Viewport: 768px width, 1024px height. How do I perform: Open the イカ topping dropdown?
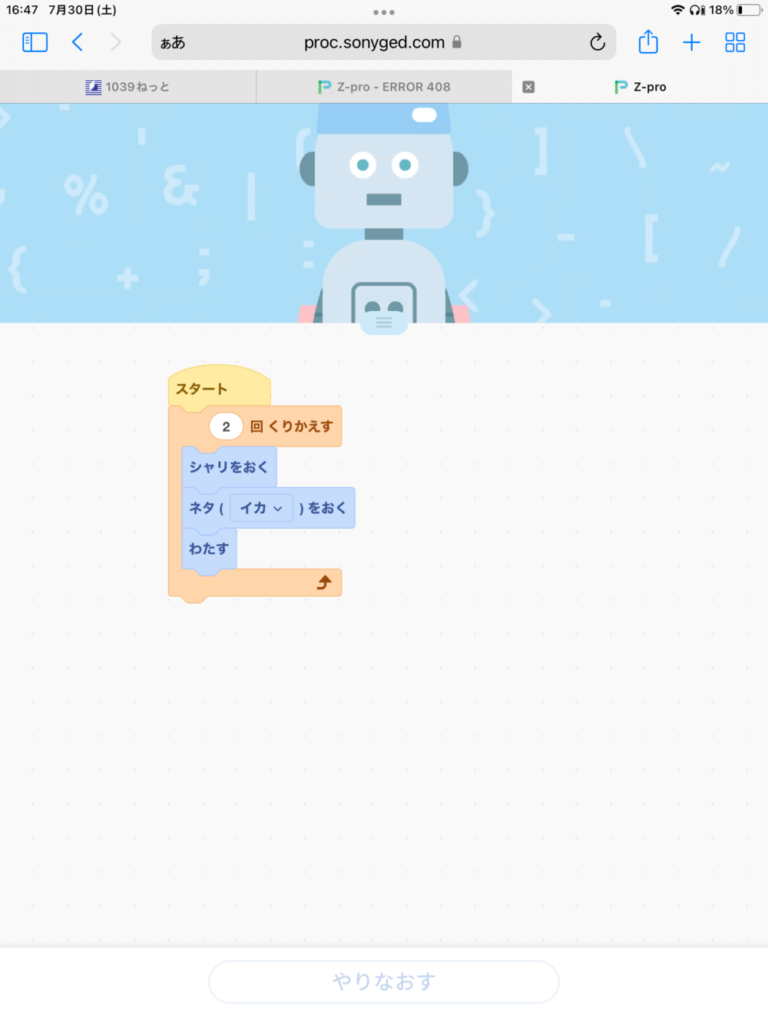(x=261, y=508)
